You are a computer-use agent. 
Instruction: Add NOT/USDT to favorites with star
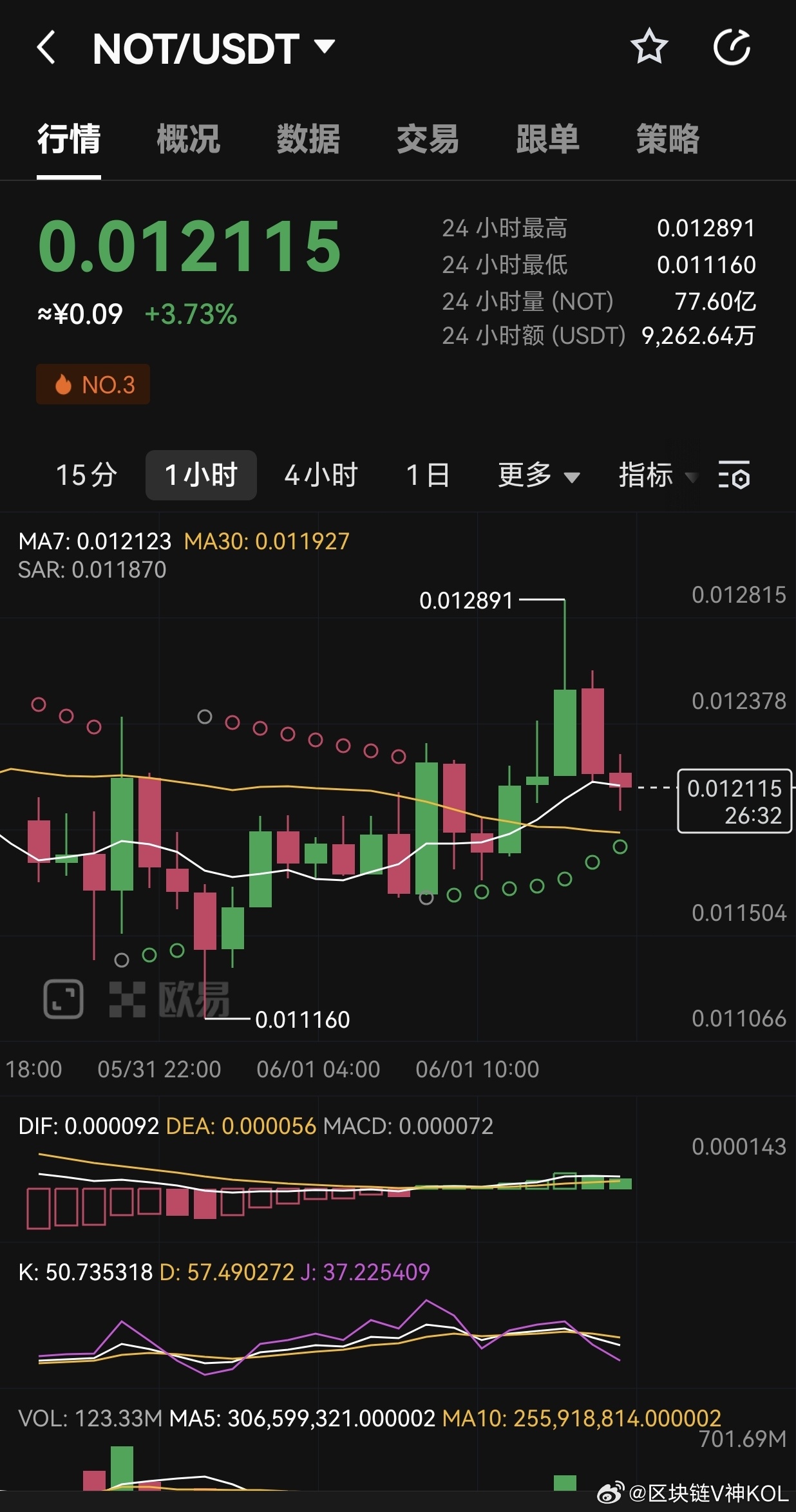click(649, 47)
